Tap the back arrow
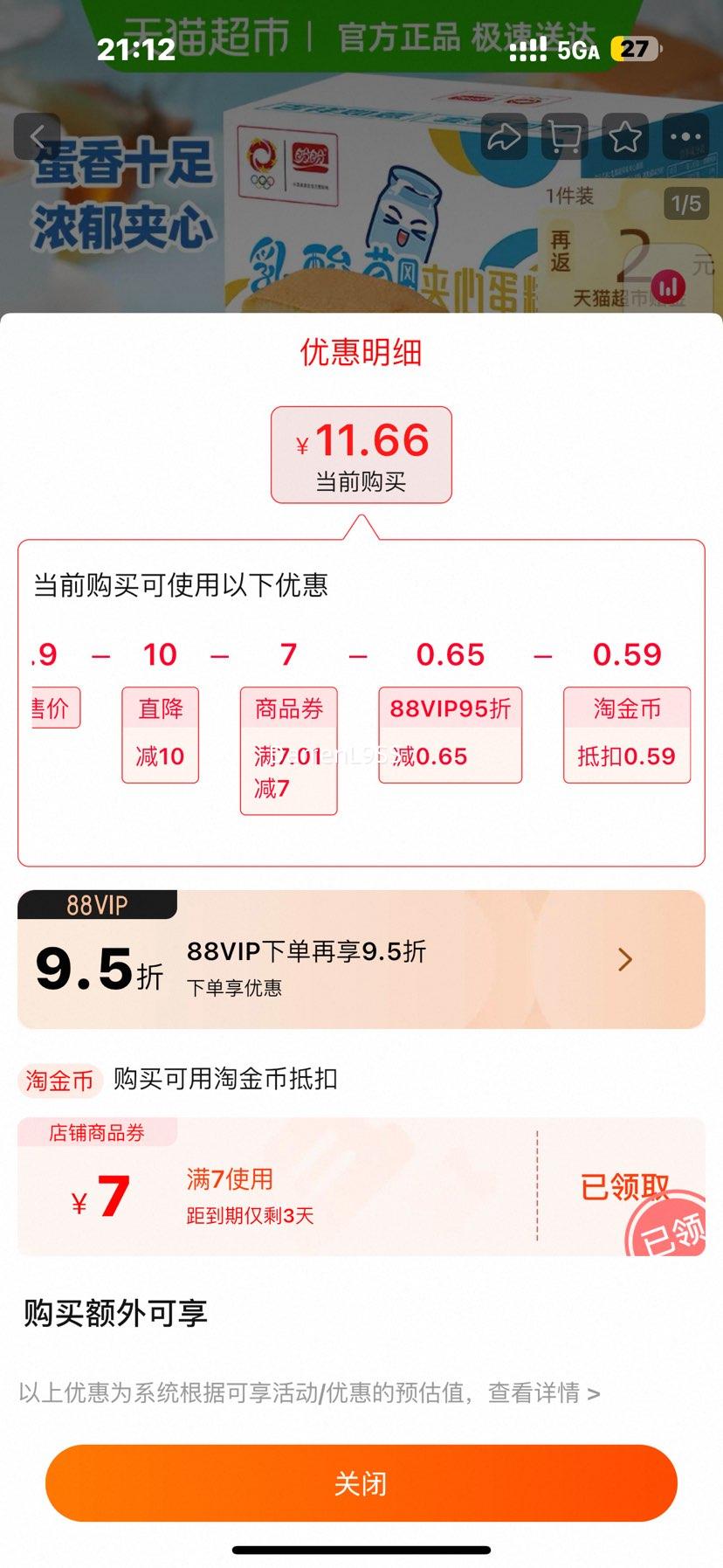Screen dimensions: 723x1568 [38, 136]
